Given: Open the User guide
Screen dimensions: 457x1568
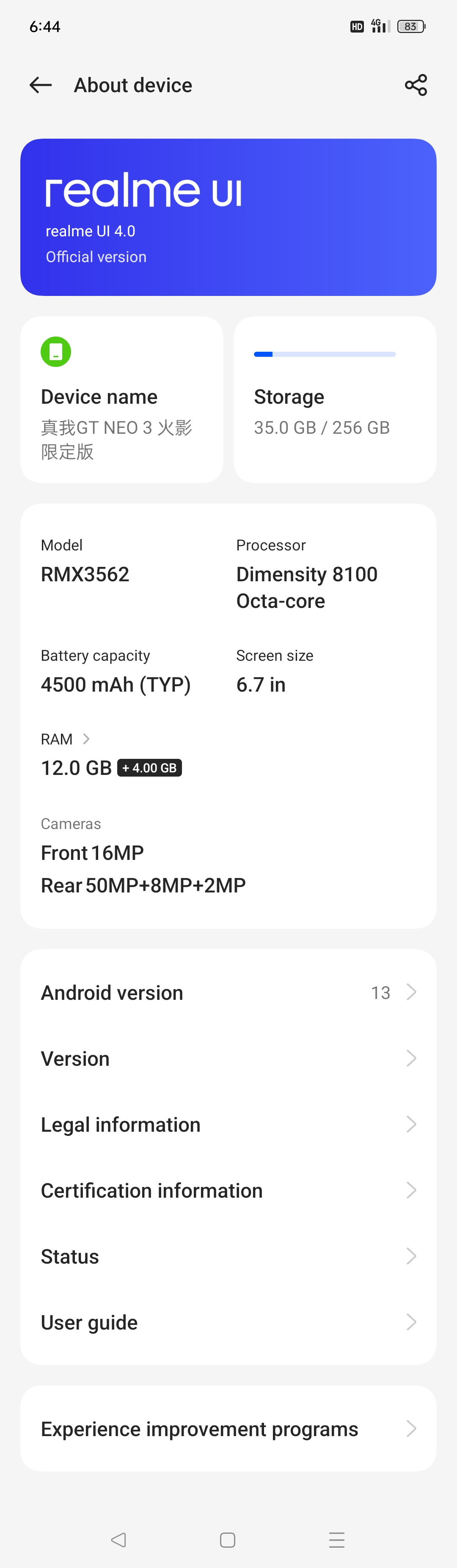Looking at the screenshot, I should click(228, 1322).
